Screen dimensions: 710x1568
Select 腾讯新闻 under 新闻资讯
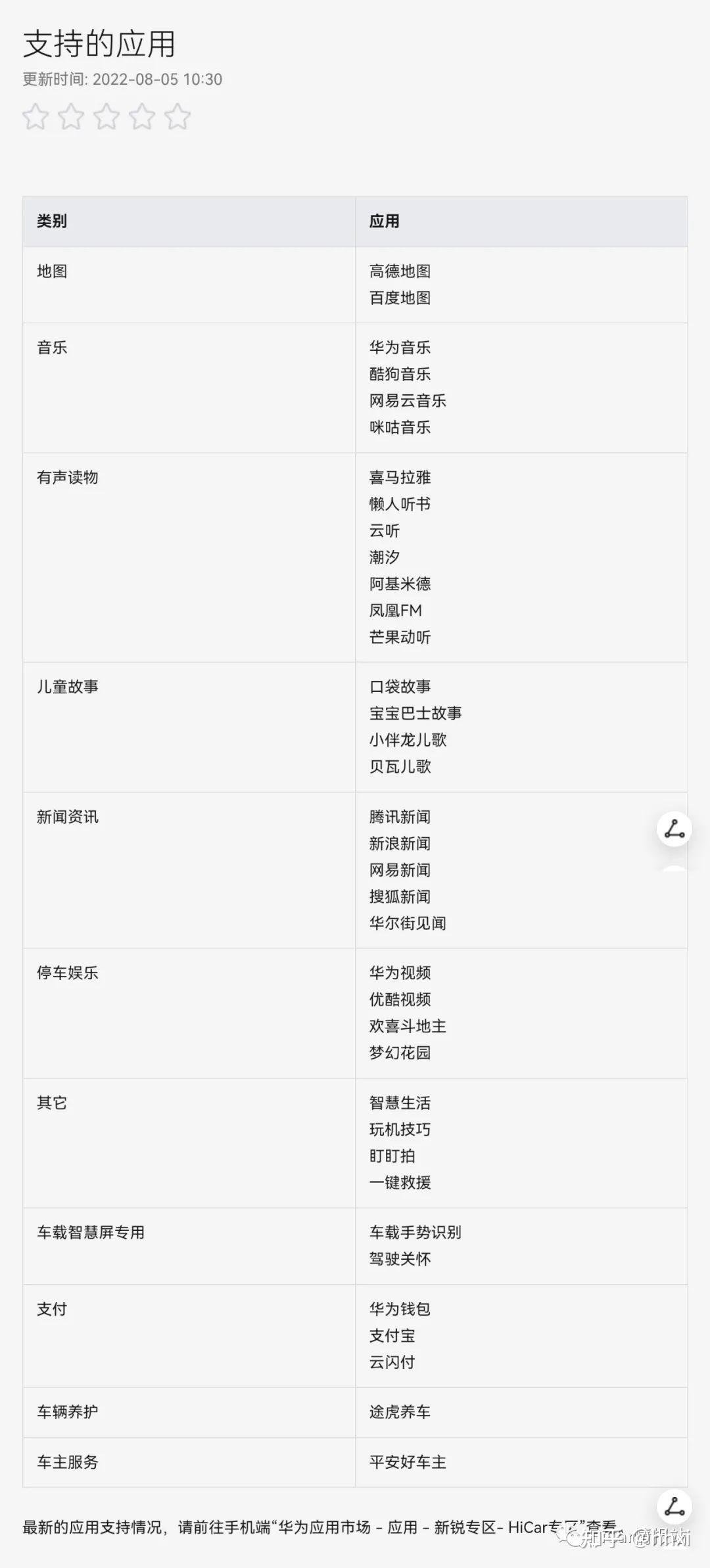coord(401,816)
